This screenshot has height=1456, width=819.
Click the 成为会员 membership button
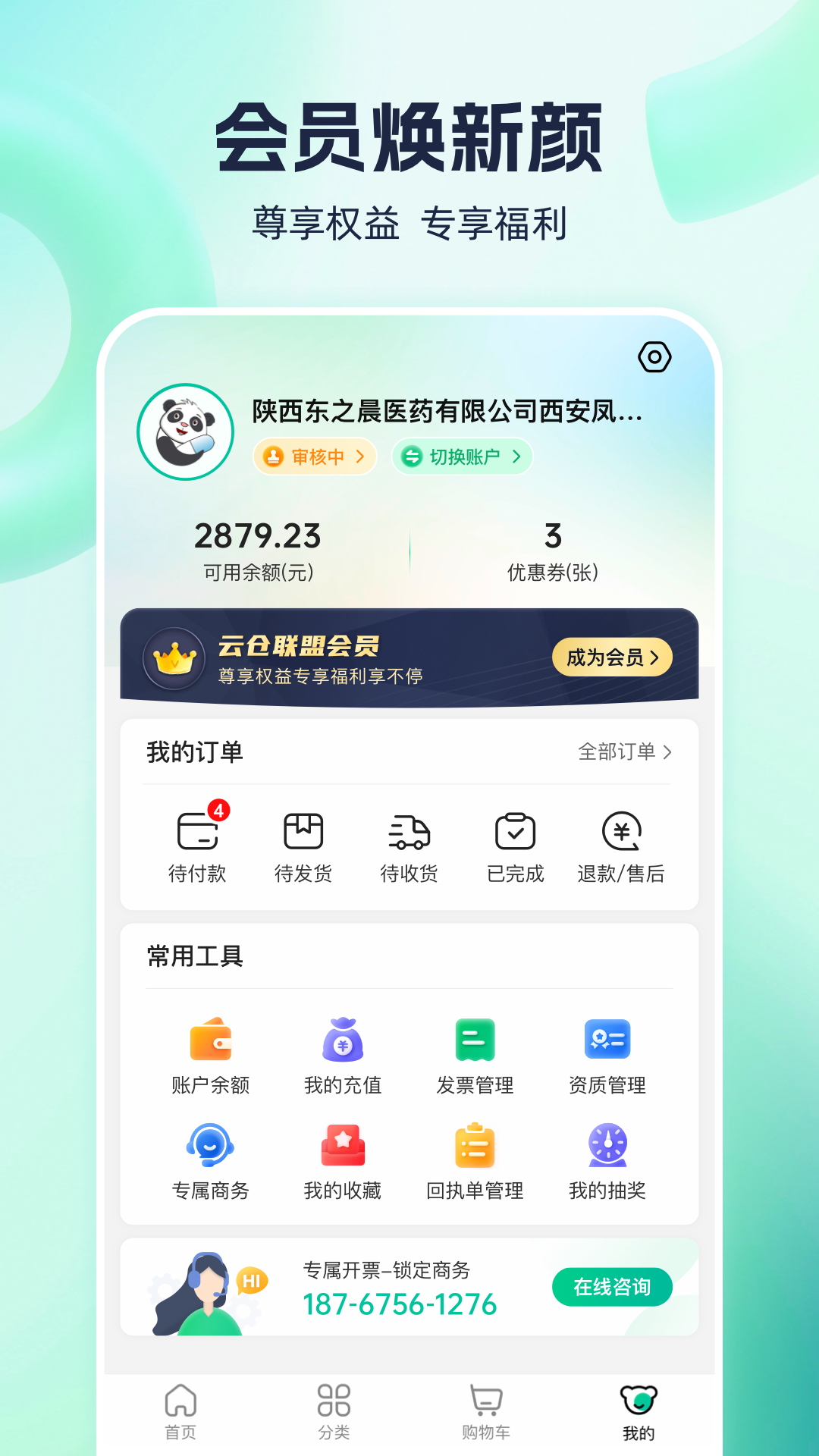point(611,658)
